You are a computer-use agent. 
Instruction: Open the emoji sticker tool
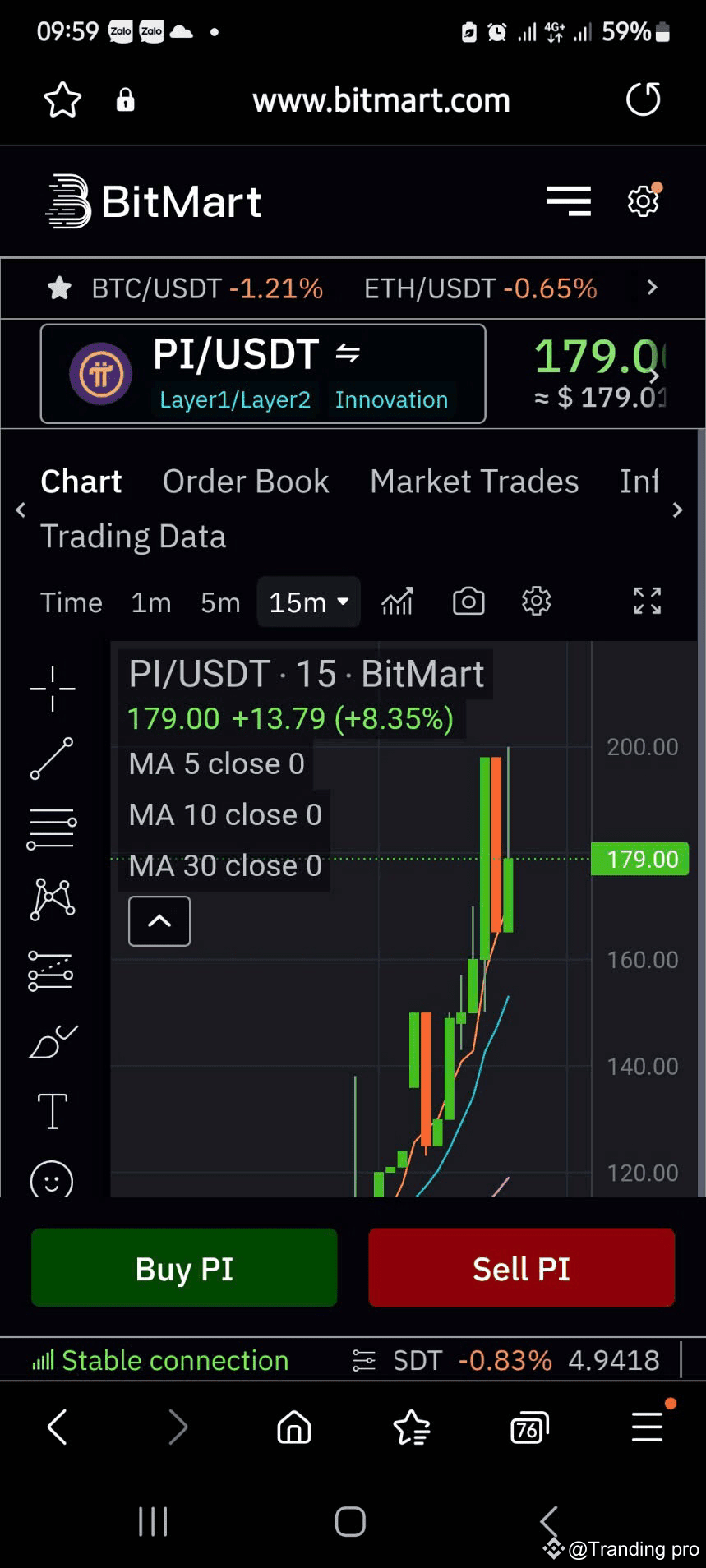click(x=52, y=1180)
